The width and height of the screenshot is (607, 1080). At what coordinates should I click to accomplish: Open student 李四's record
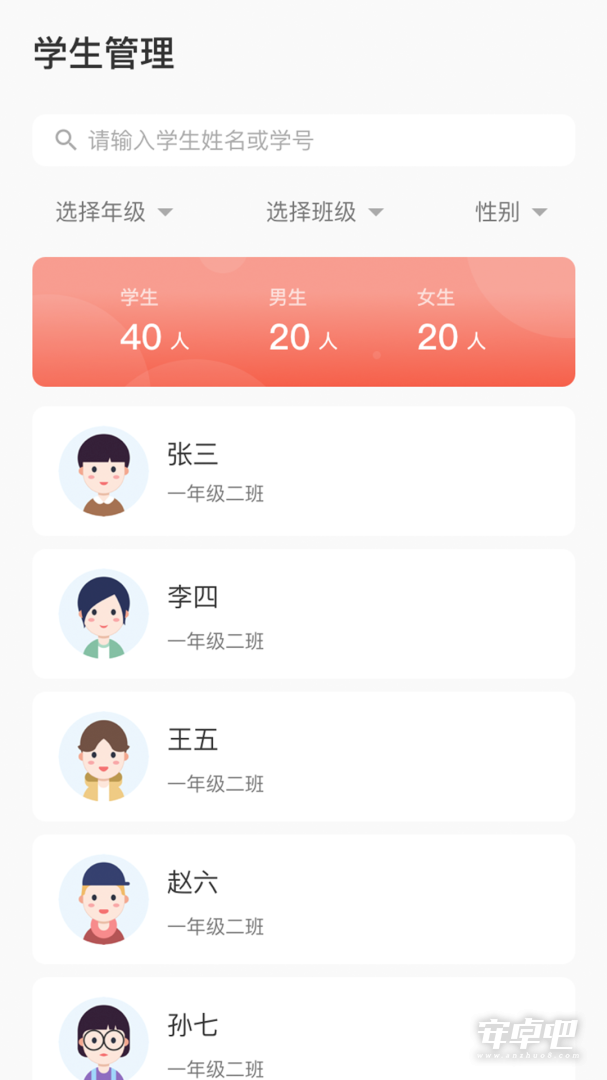click(x=303, y=614)
